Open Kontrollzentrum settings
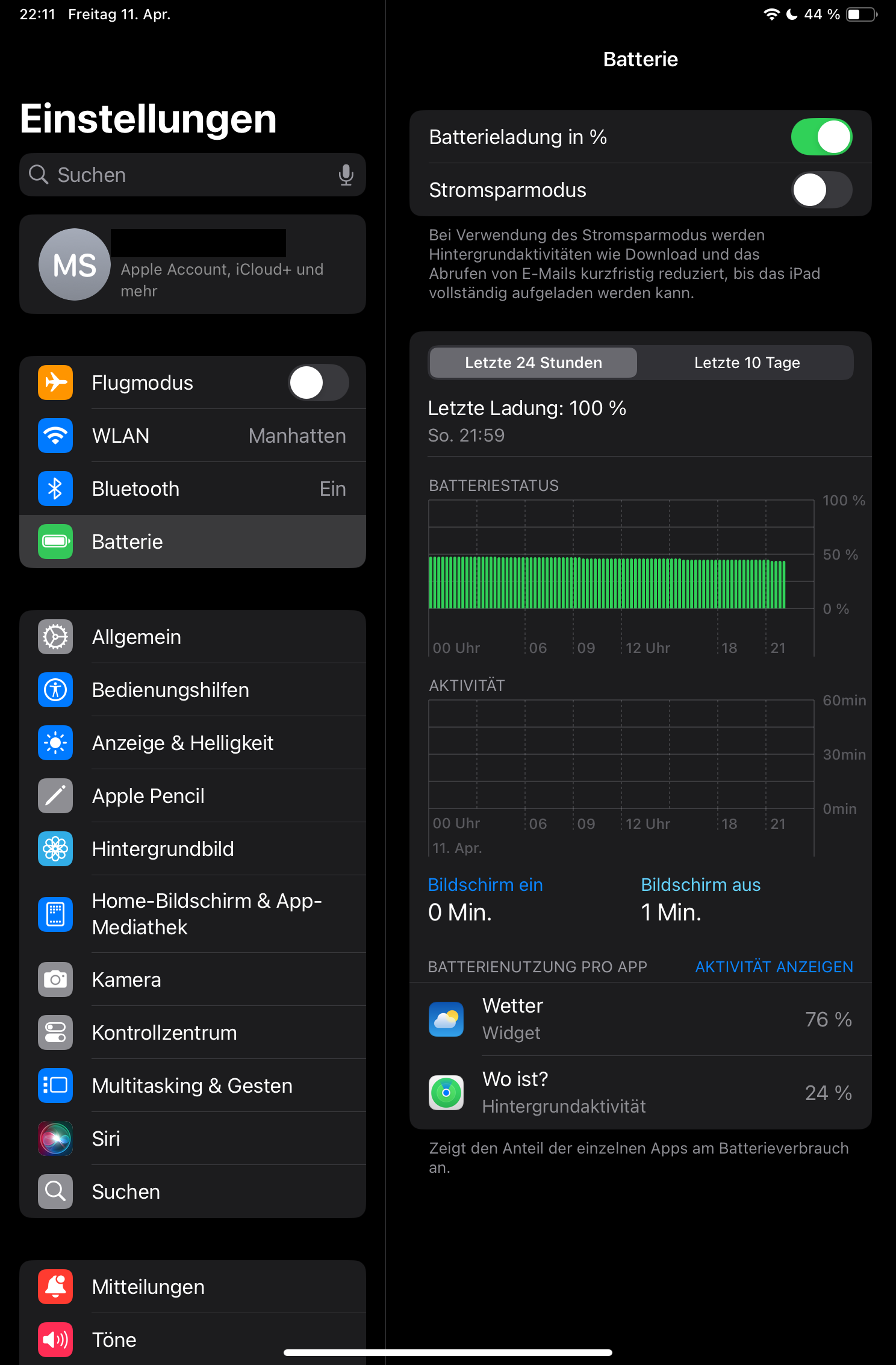The width and height of the screenshot is (896, 1365). tap(193, 1032)
